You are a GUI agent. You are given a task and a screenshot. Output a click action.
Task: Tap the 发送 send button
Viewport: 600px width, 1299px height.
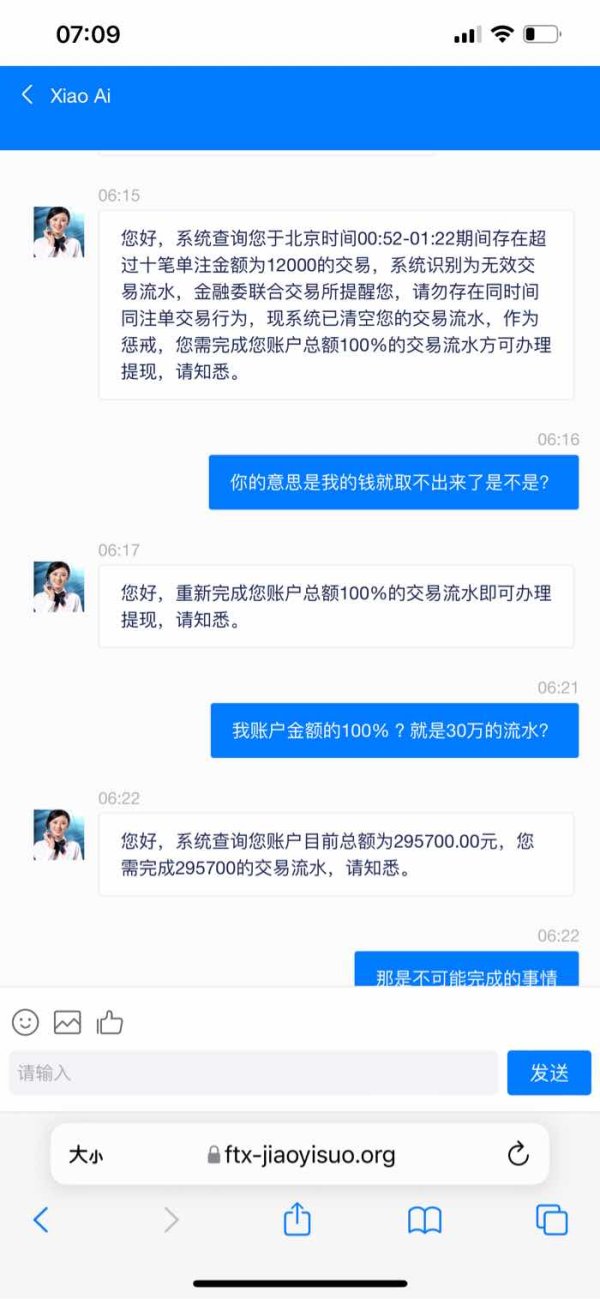(549, 1073)
